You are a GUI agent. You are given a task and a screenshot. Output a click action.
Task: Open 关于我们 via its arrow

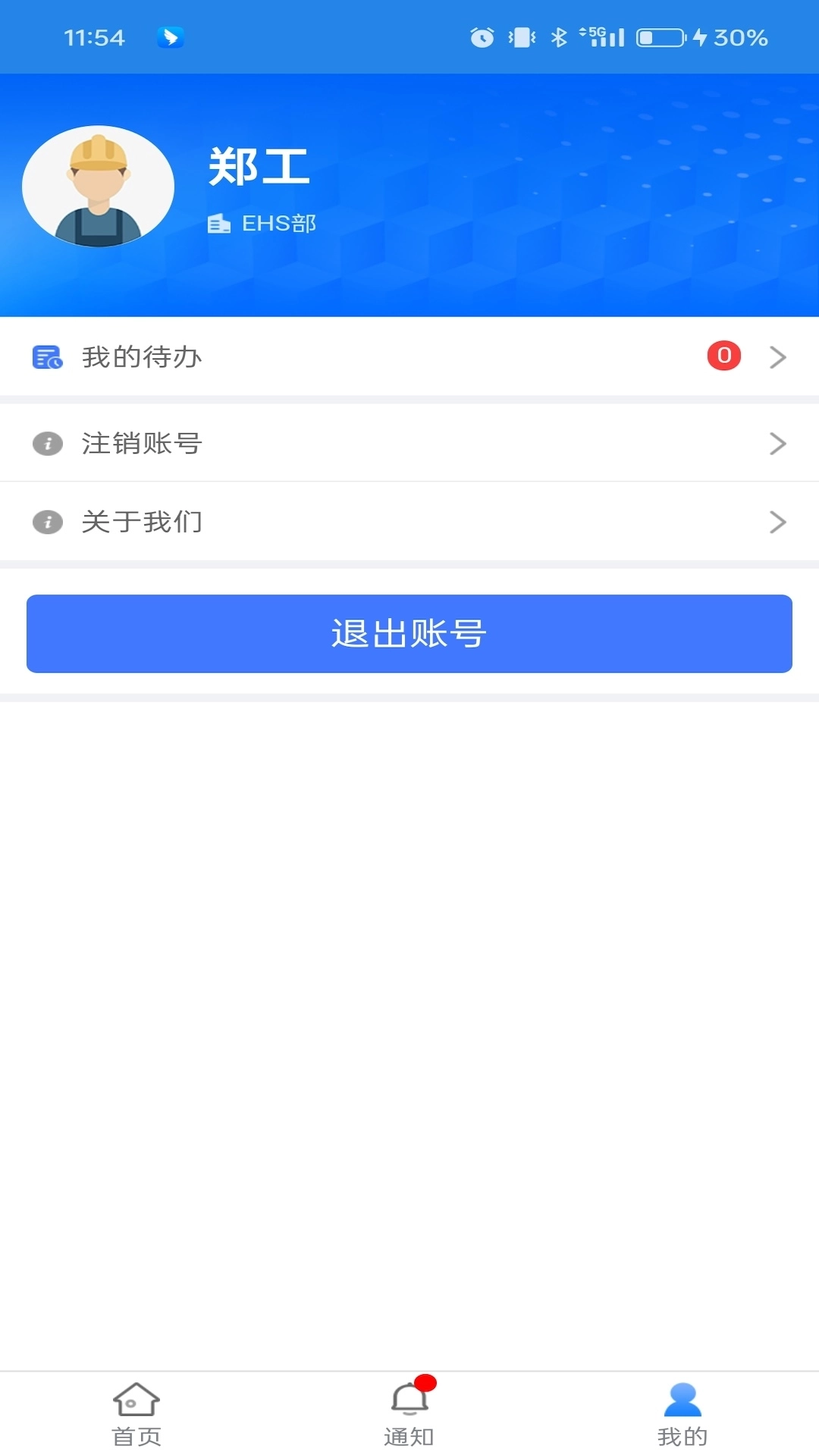click(777, 522)
